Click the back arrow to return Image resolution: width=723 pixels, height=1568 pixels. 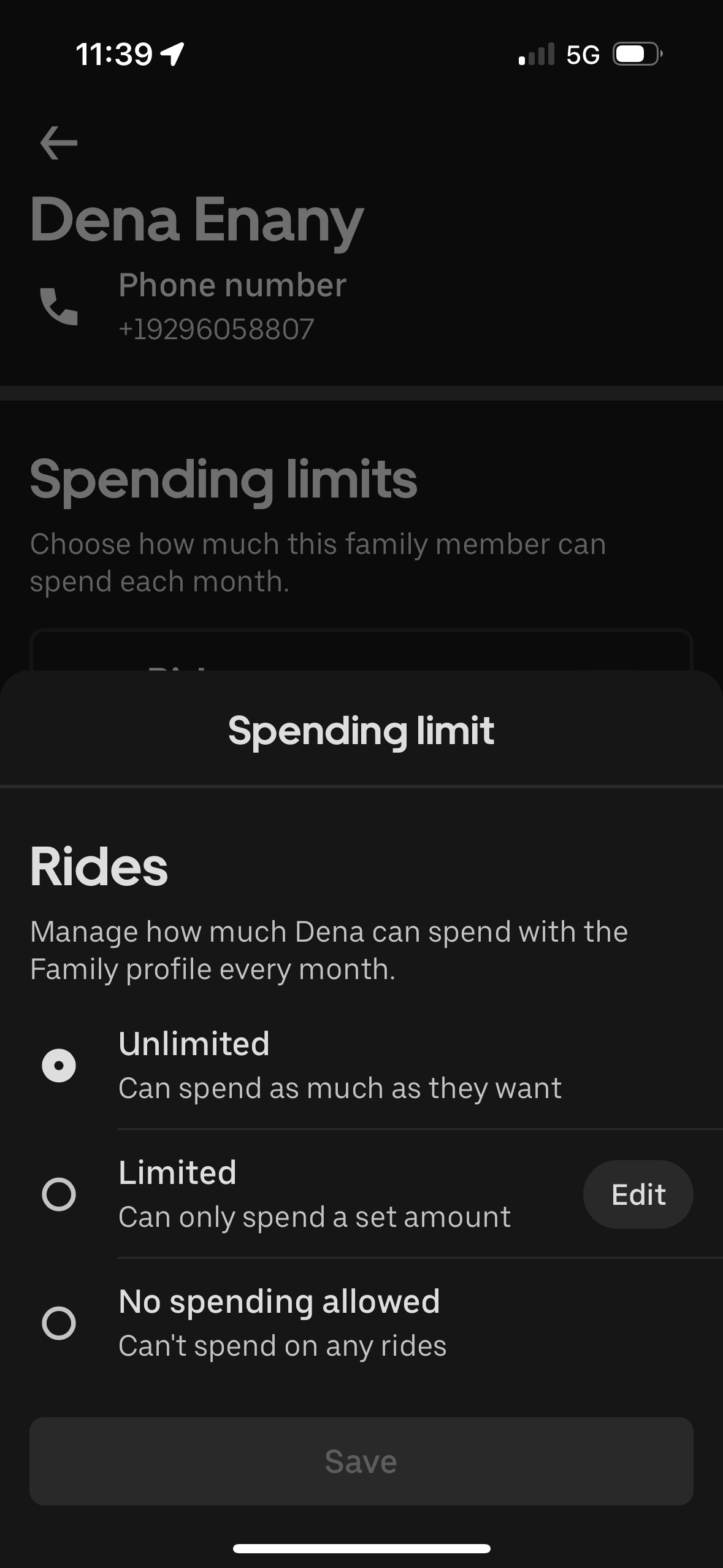[59, 142]
